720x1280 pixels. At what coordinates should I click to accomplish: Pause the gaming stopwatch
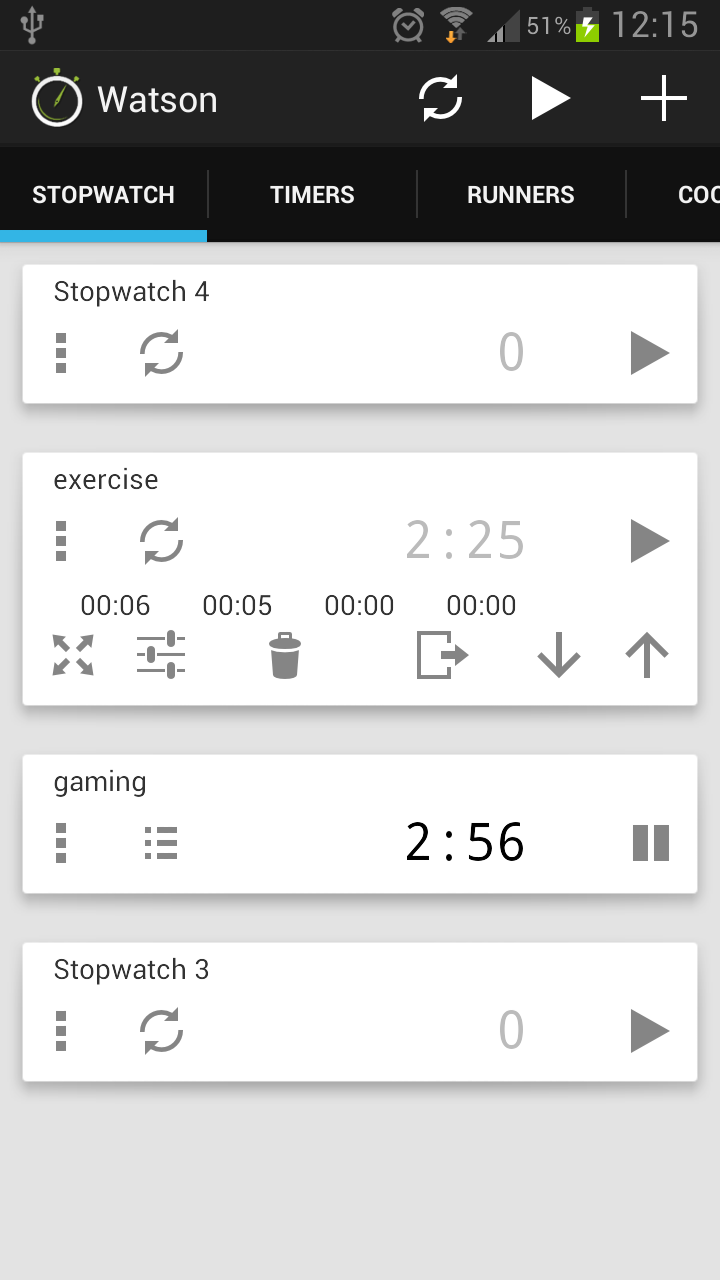tap(650, 843)
